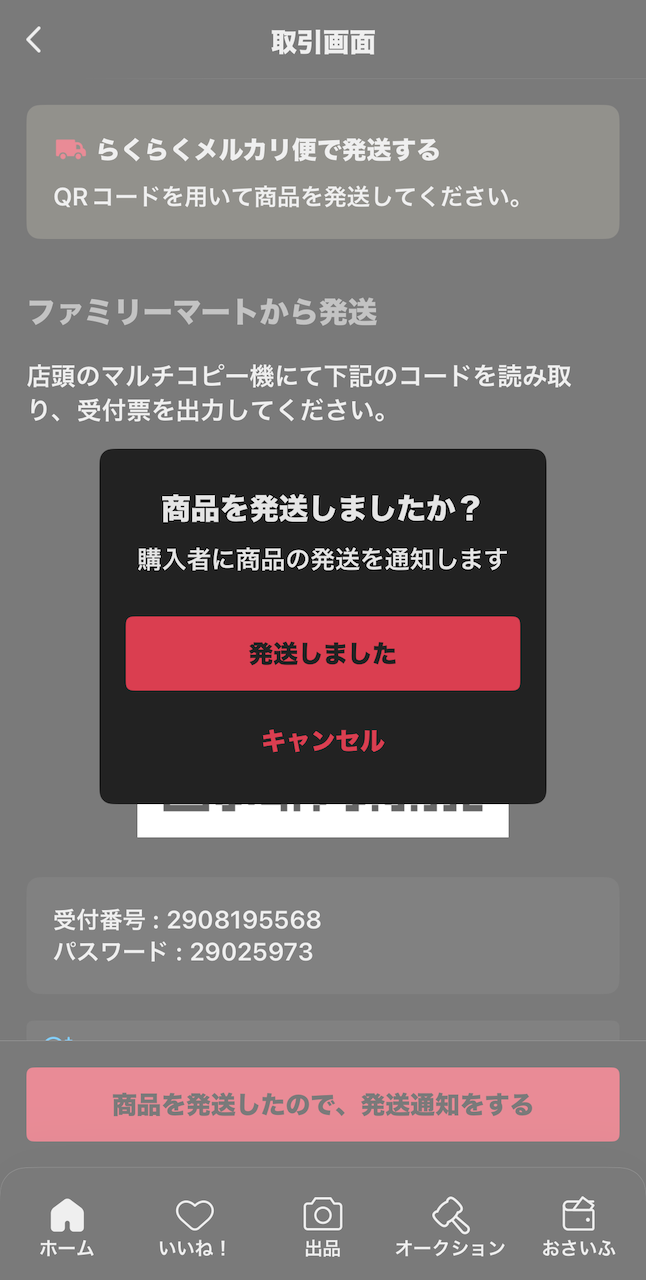Image resolution: width=646 pixels, height=1280 pixels.
Task: Dismiss the dialog with キャンセル
Action: click(x=322, y=741)
